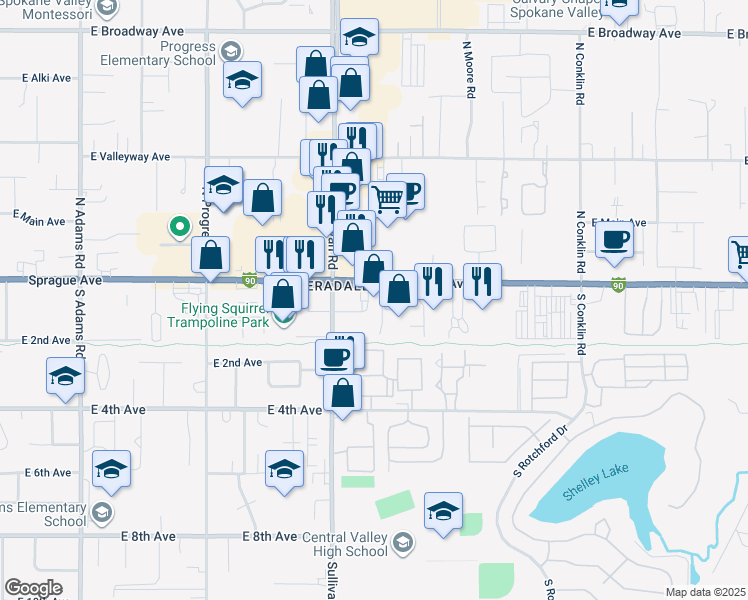The height and width of the screenshot is (600, 748).
Task: Open Central Valley High School place pin
Action: (x=402, y=543)
